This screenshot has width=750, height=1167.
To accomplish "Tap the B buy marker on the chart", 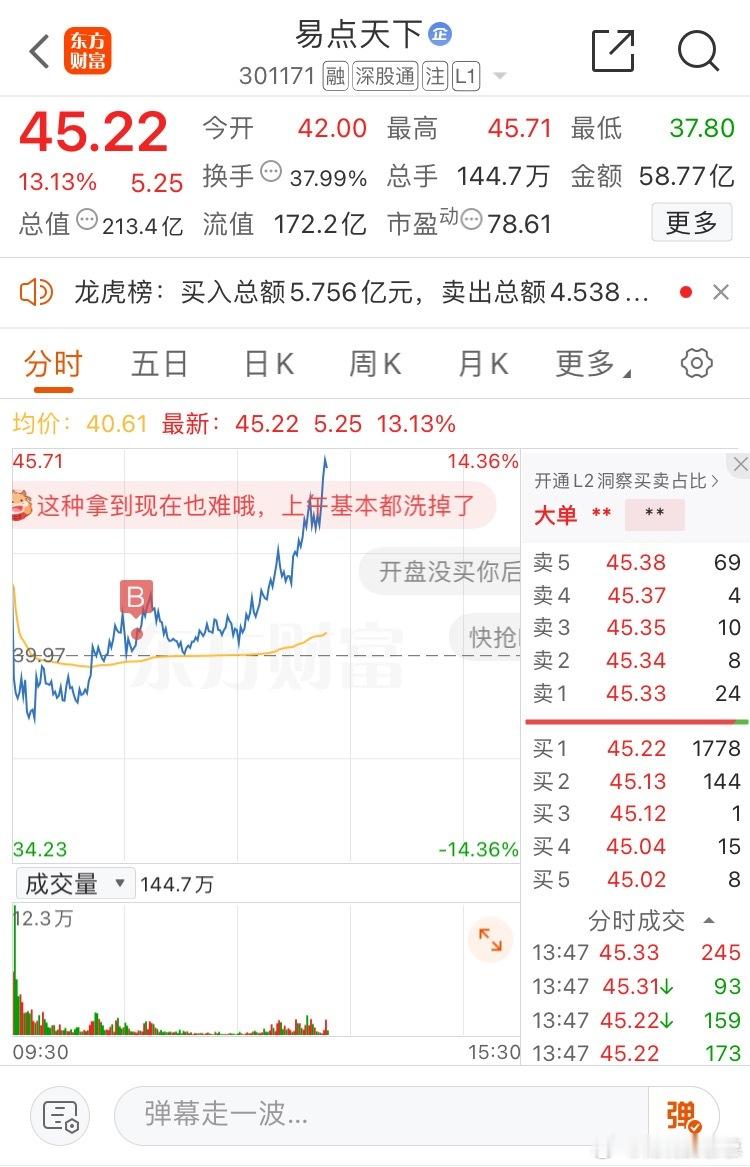I will [x=136, y=597].
